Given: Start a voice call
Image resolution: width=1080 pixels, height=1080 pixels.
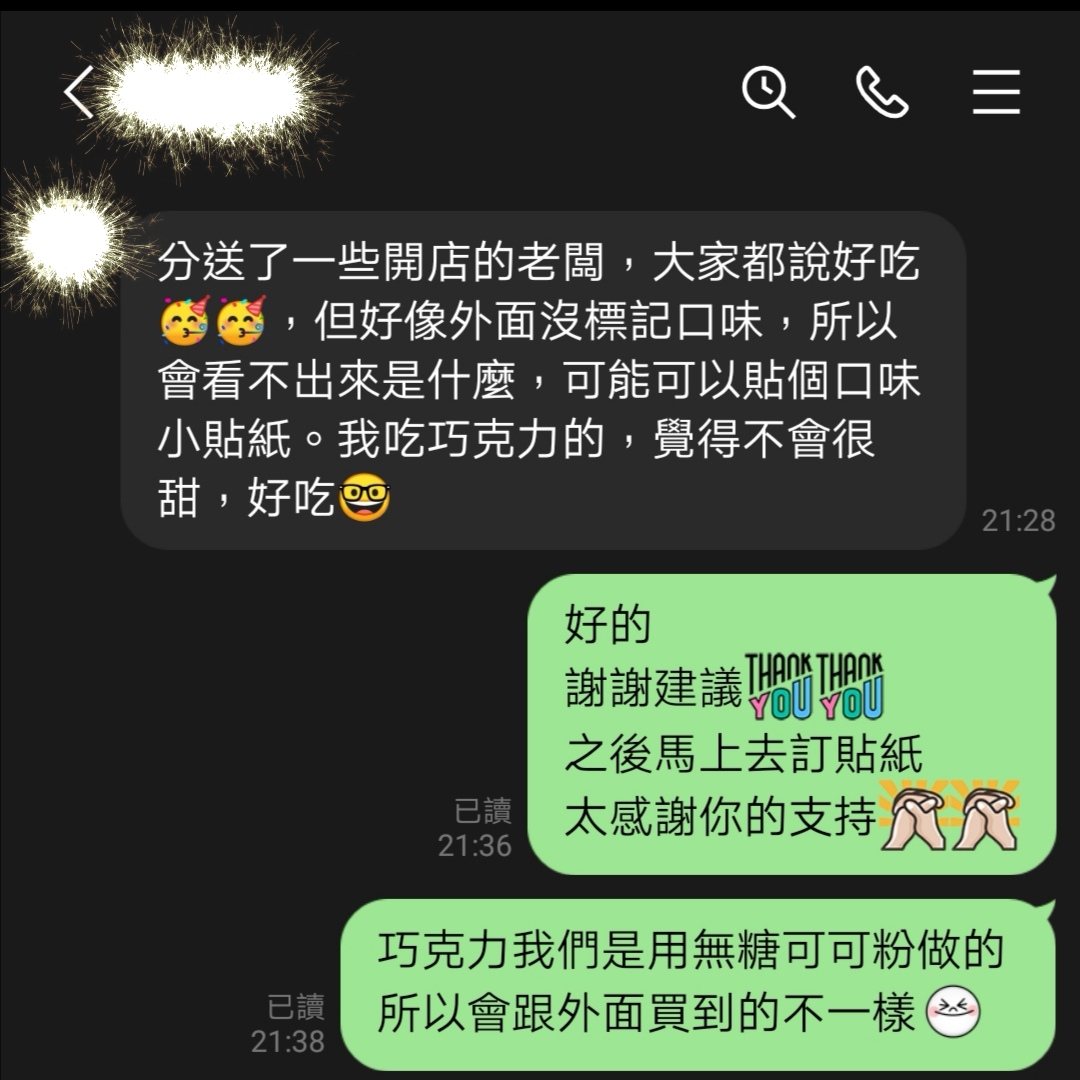Looking at the screenshot, I should tap(883, 93).
